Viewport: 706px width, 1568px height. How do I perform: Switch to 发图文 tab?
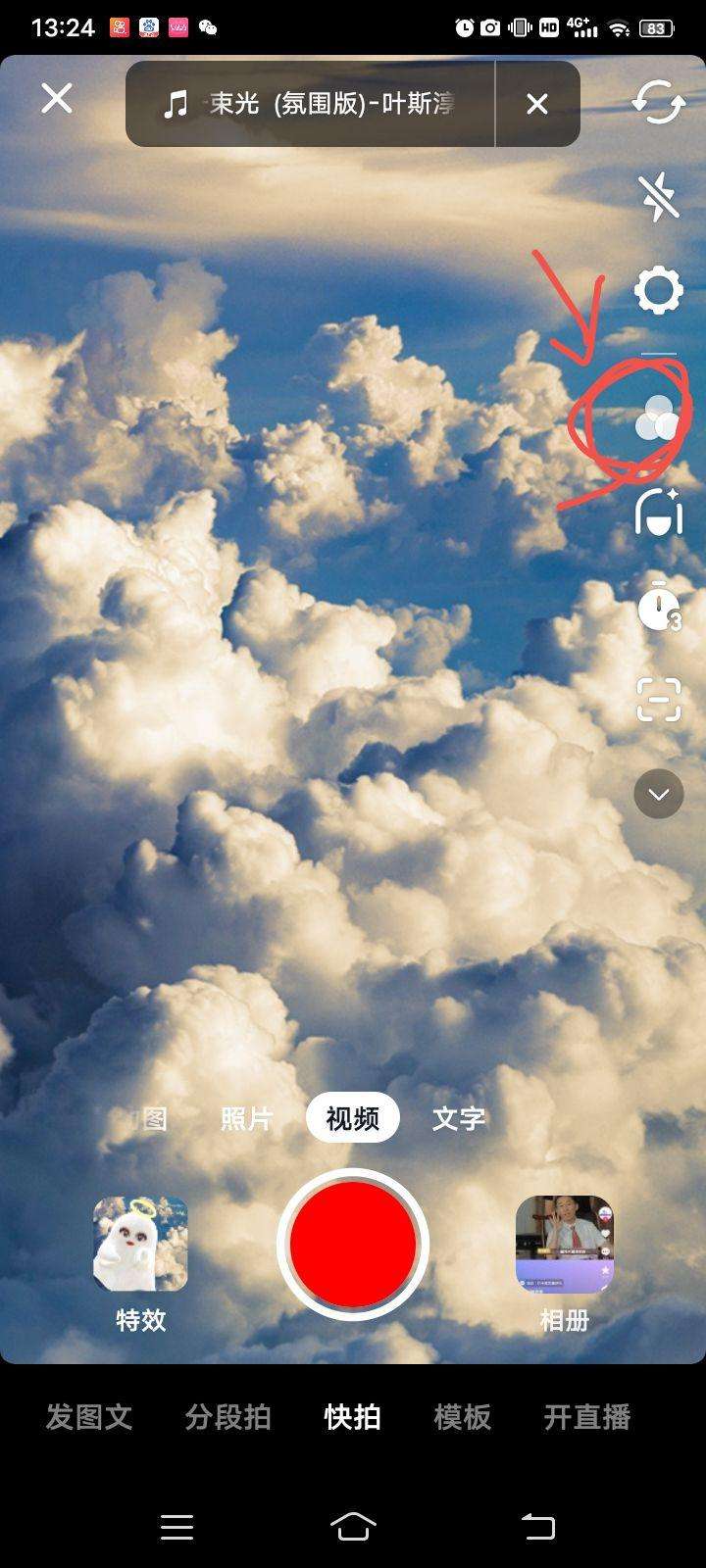[88, 1417]
